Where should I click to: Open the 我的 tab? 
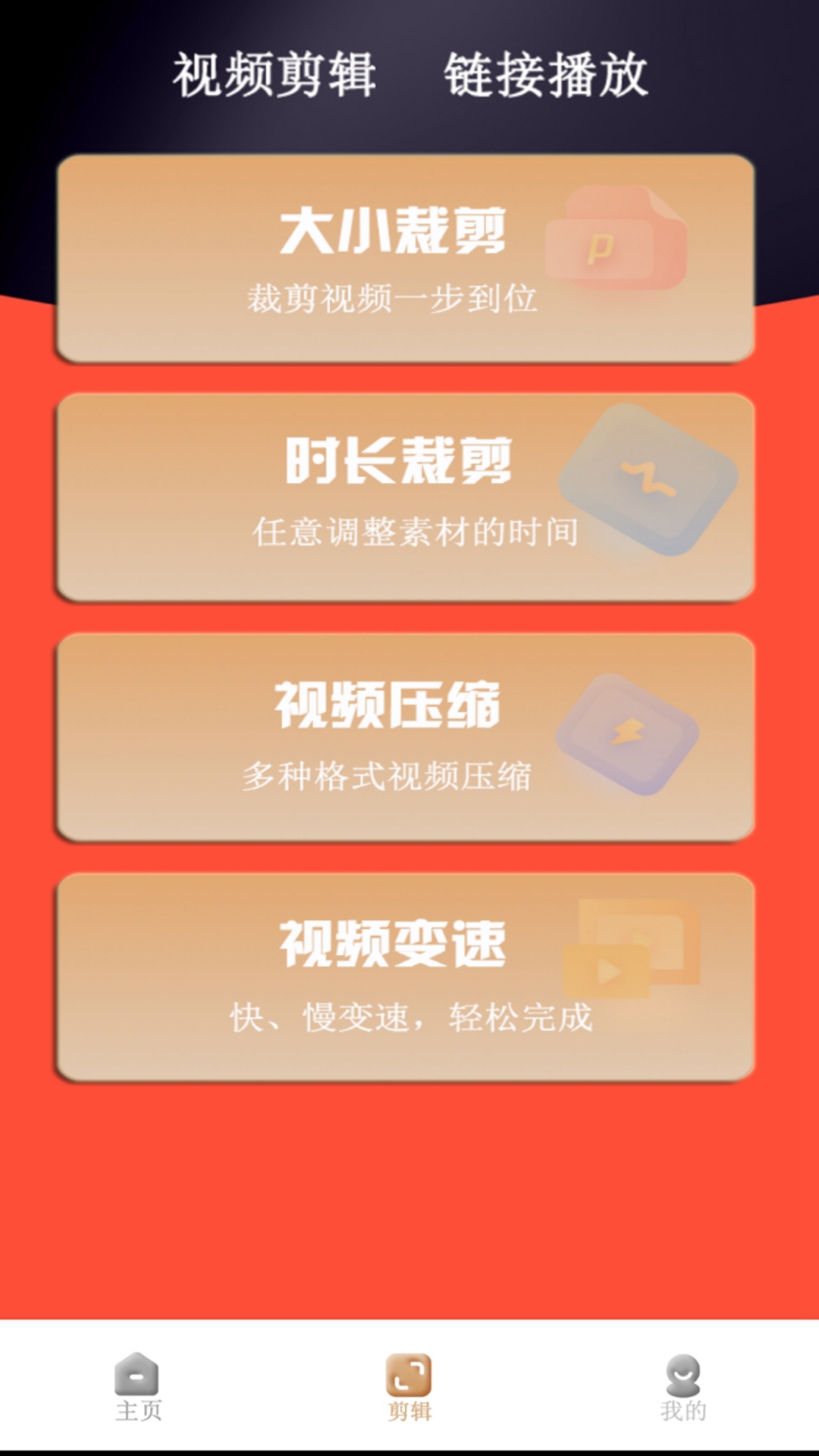pyautogui.click(x=682, y=1387)
